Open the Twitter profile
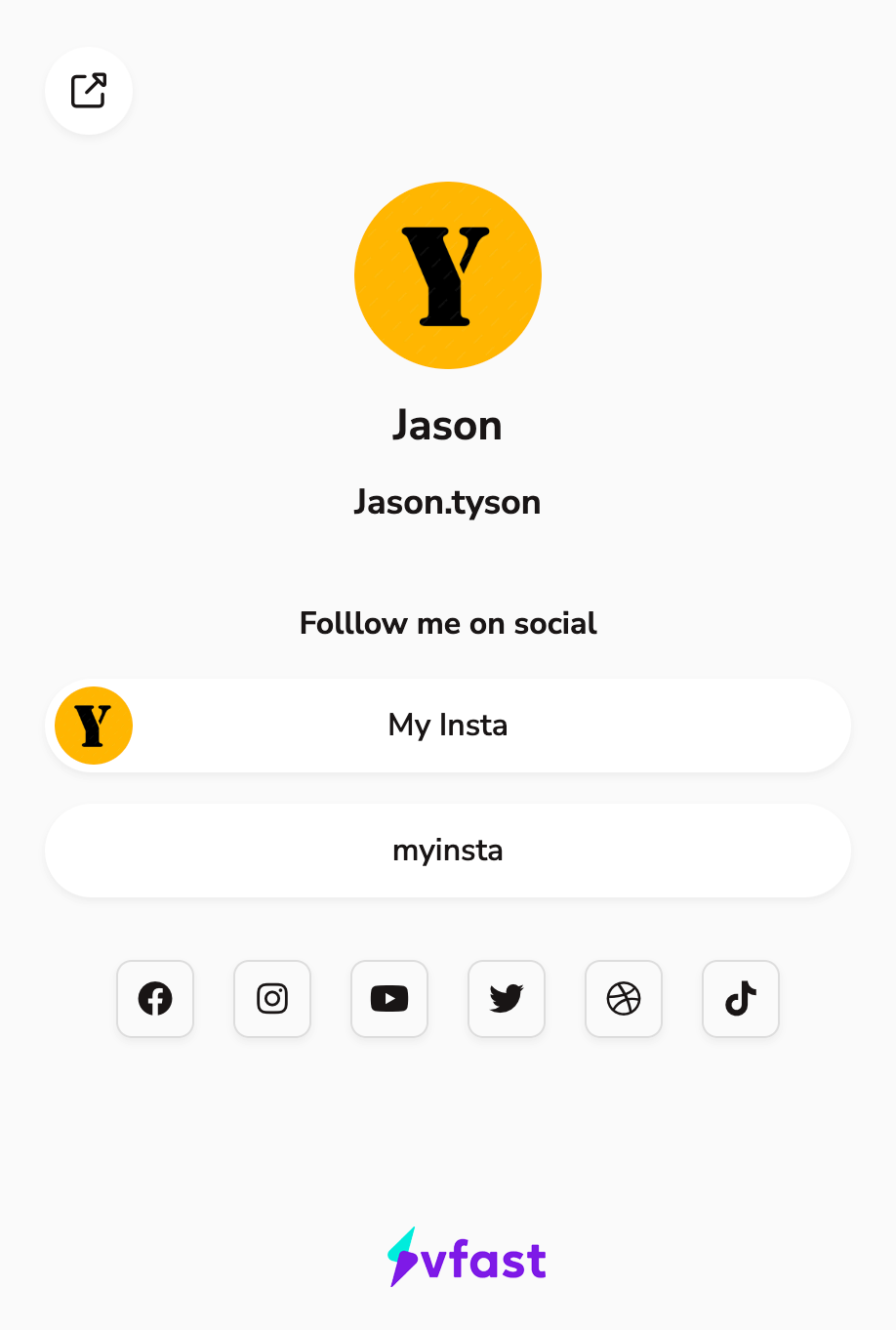 (507, 999)
